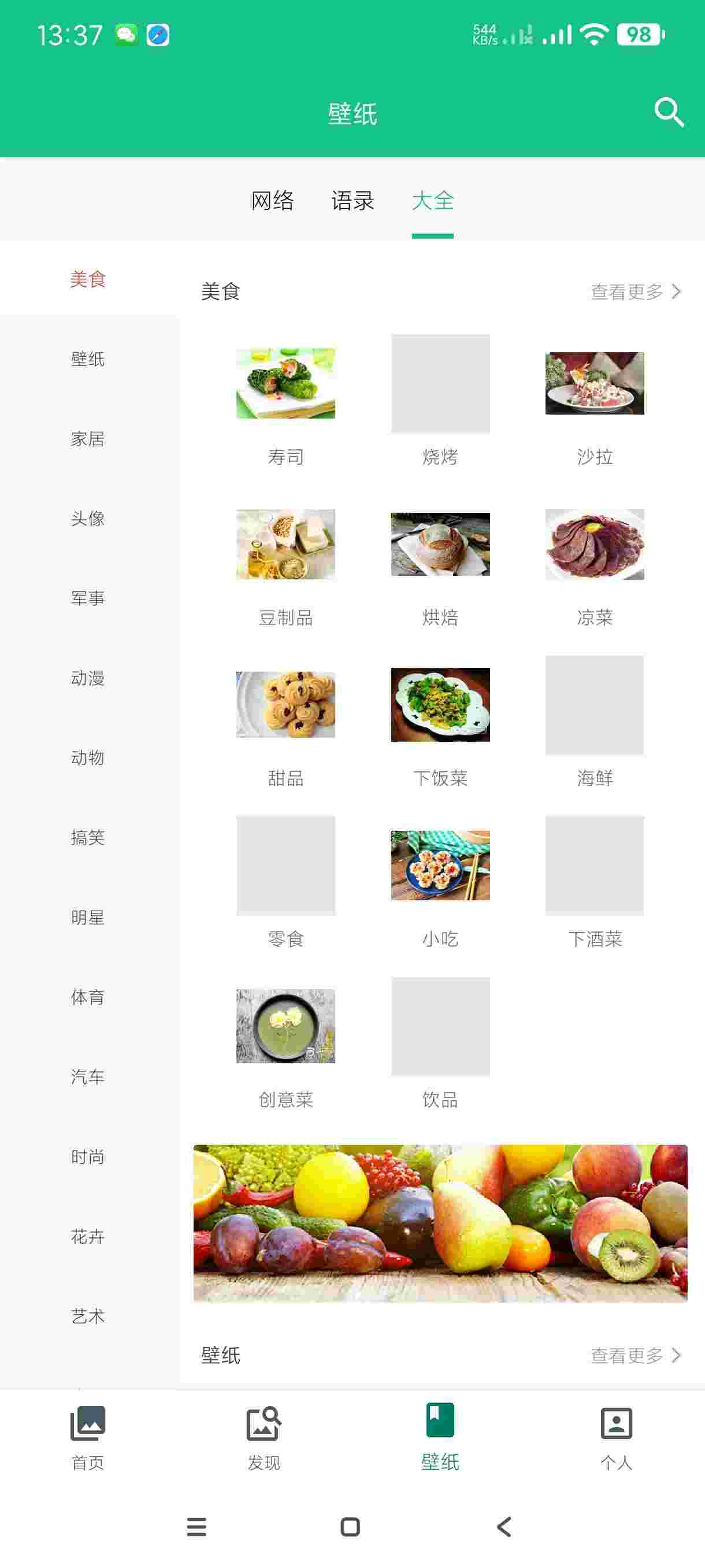Tap the fruit banner image
Screen dimensions: 705x1568
point(440,1223)
